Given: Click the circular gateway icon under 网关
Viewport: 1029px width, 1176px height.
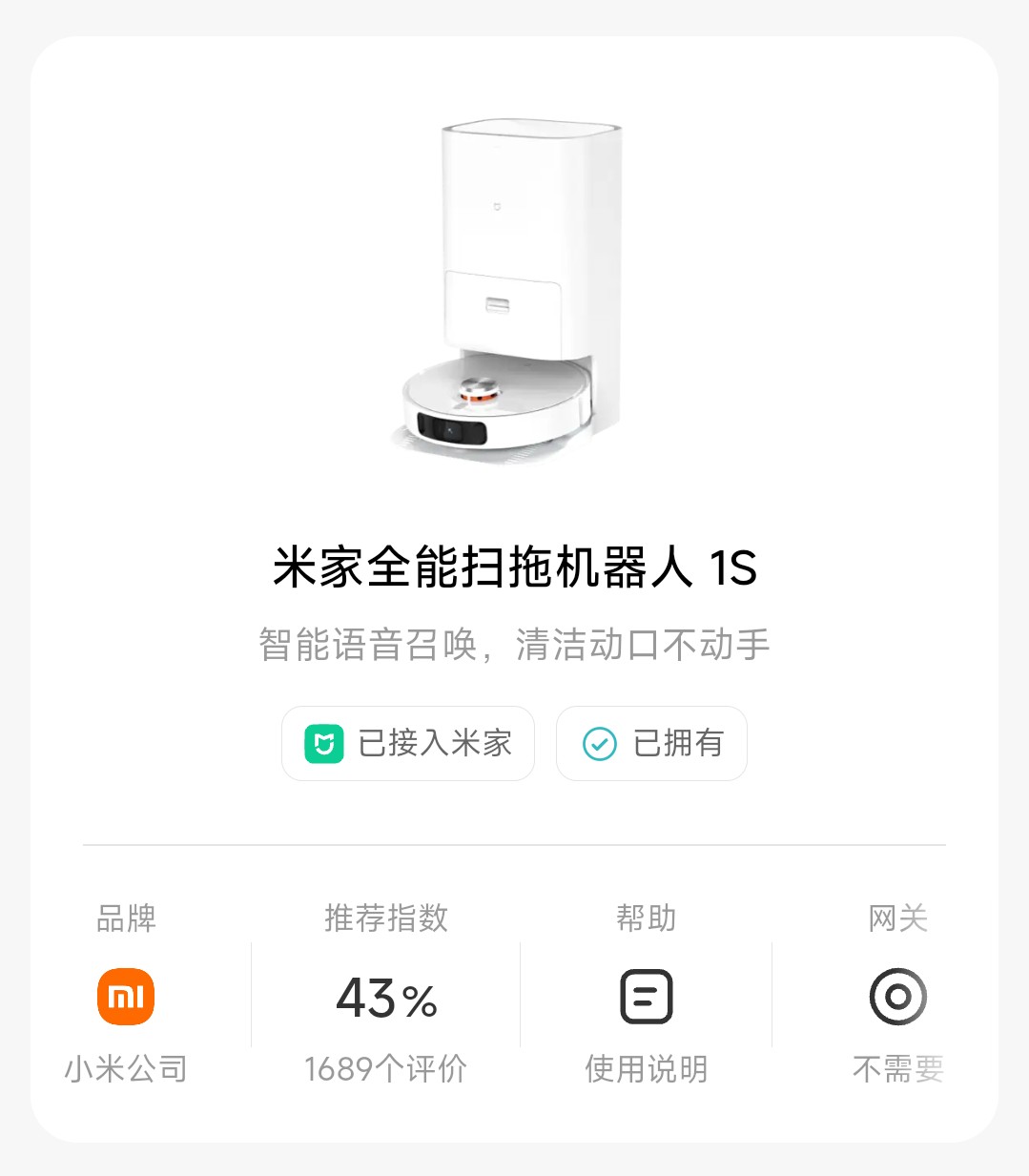Looking at the screenshot, I should (897, 995).
